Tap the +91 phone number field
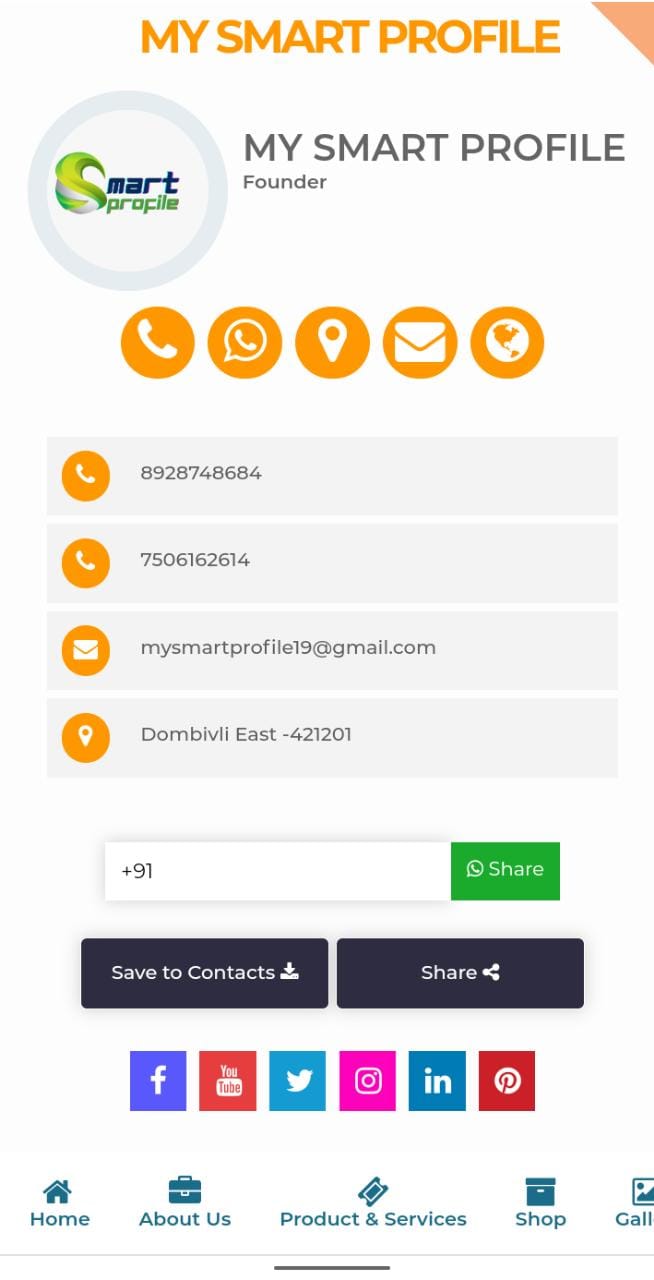Screen dimensions: 654x1280 click(x=277, y=871)
